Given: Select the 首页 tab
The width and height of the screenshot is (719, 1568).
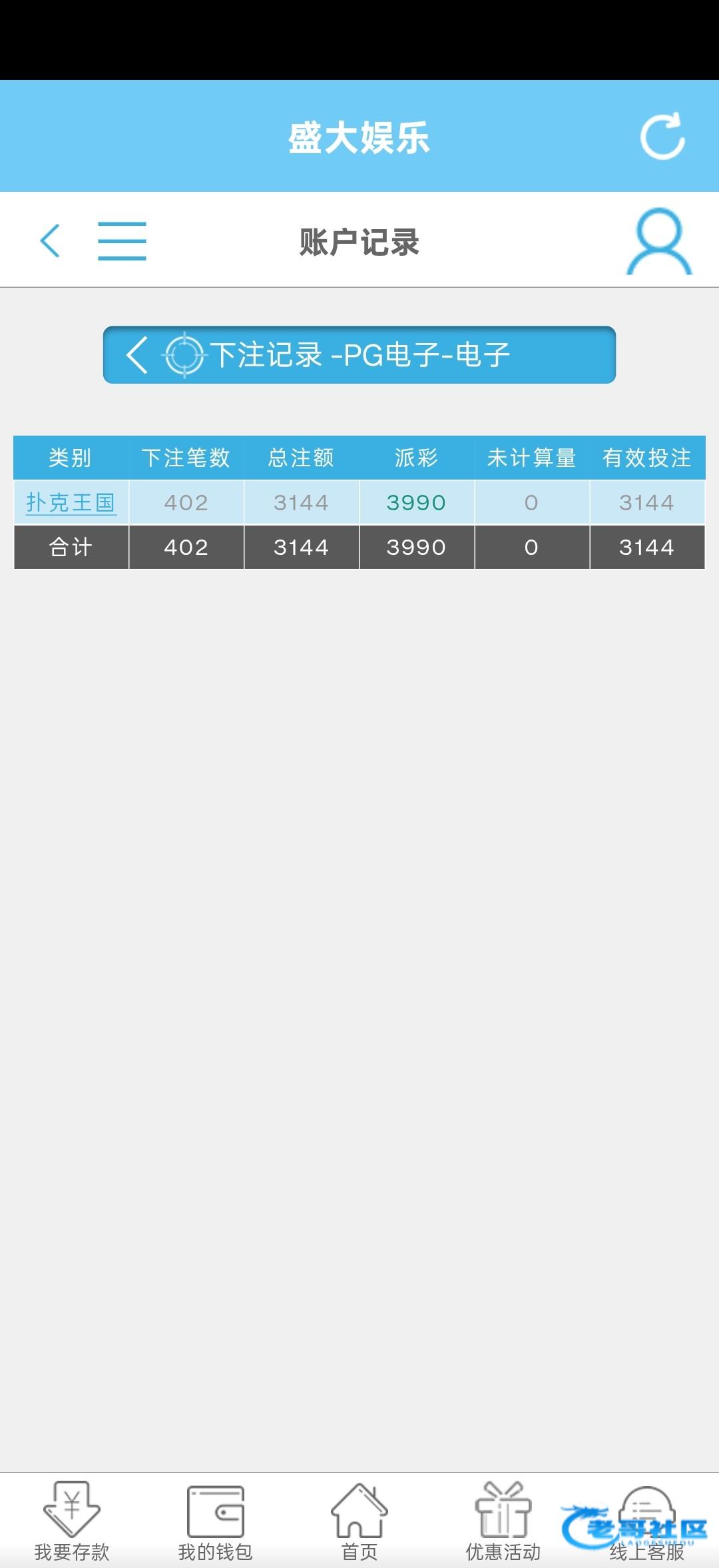Looking at the screenshot, I should point(359,1521).
